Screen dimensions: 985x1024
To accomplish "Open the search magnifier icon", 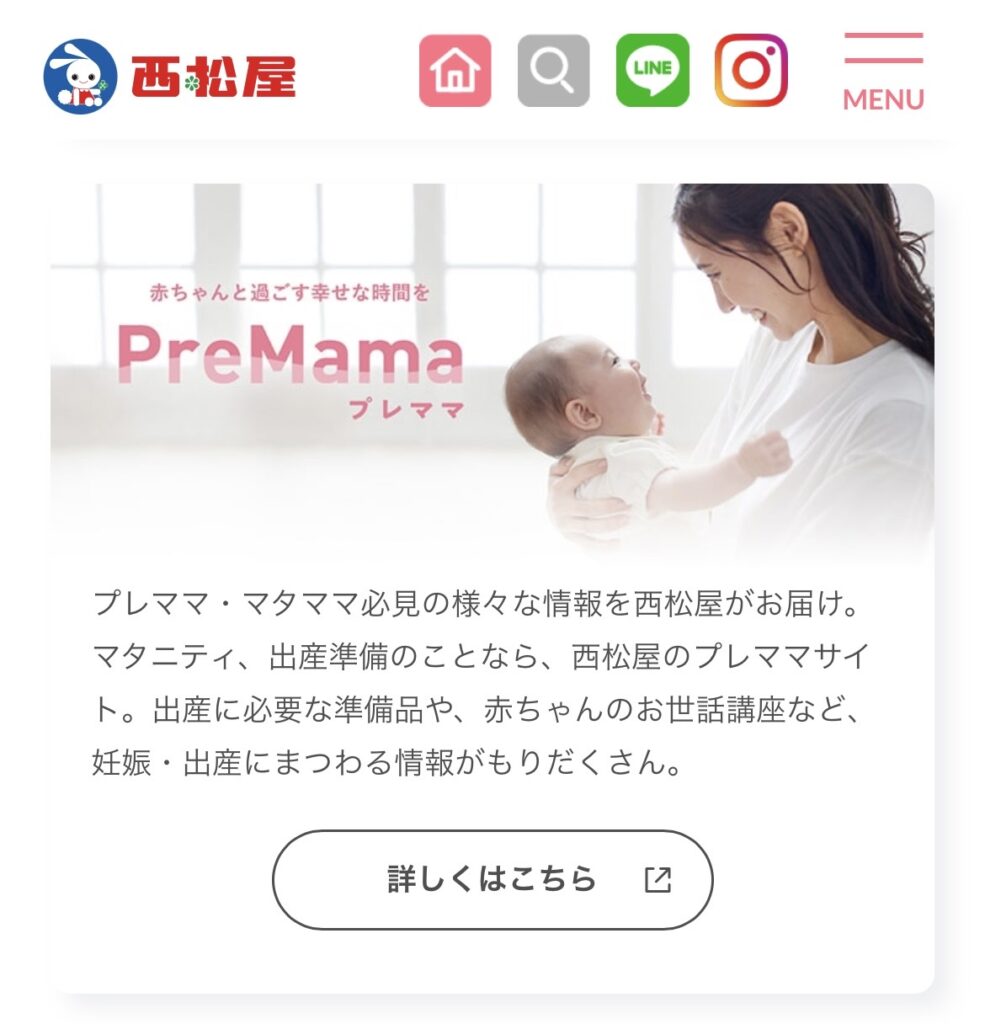I will tap(553, 71).
